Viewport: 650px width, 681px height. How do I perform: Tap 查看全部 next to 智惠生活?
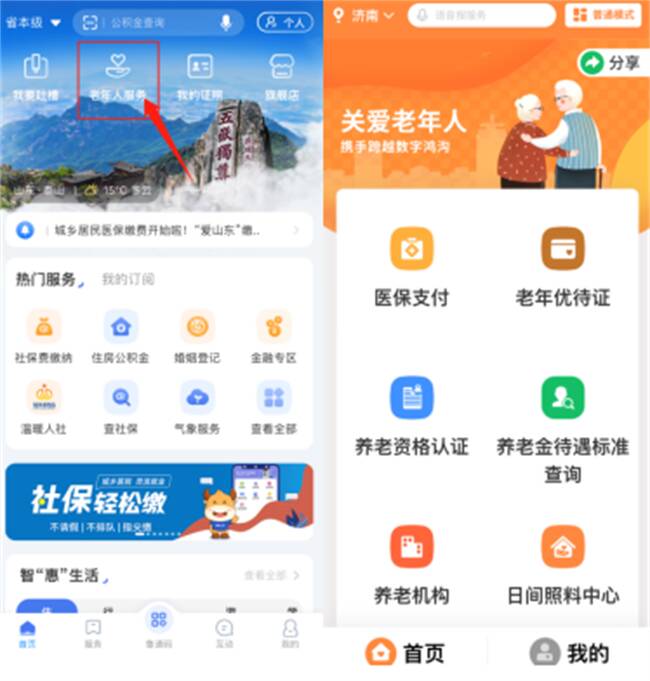click(271, 575)
